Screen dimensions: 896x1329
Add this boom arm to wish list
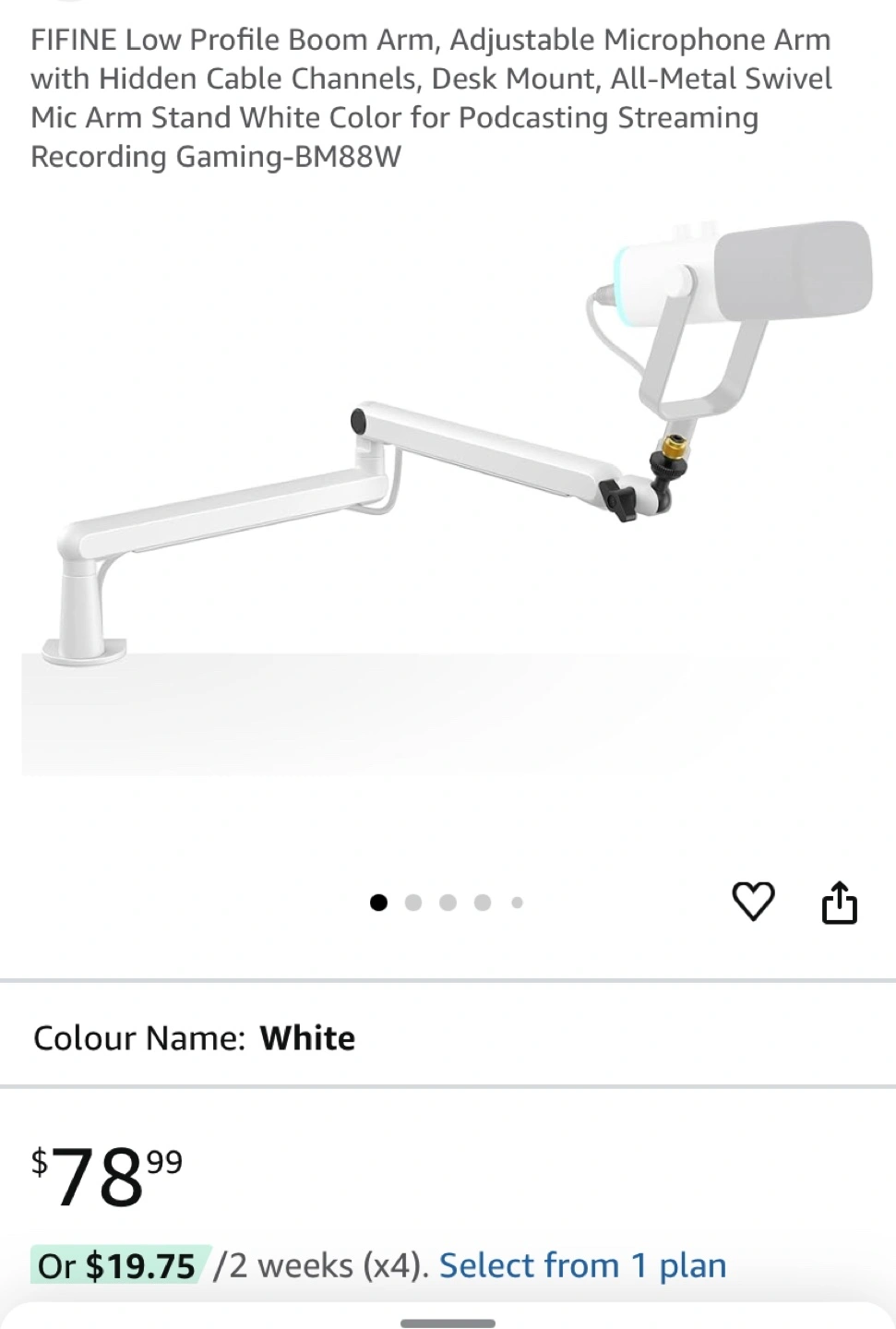pos(753,901)
